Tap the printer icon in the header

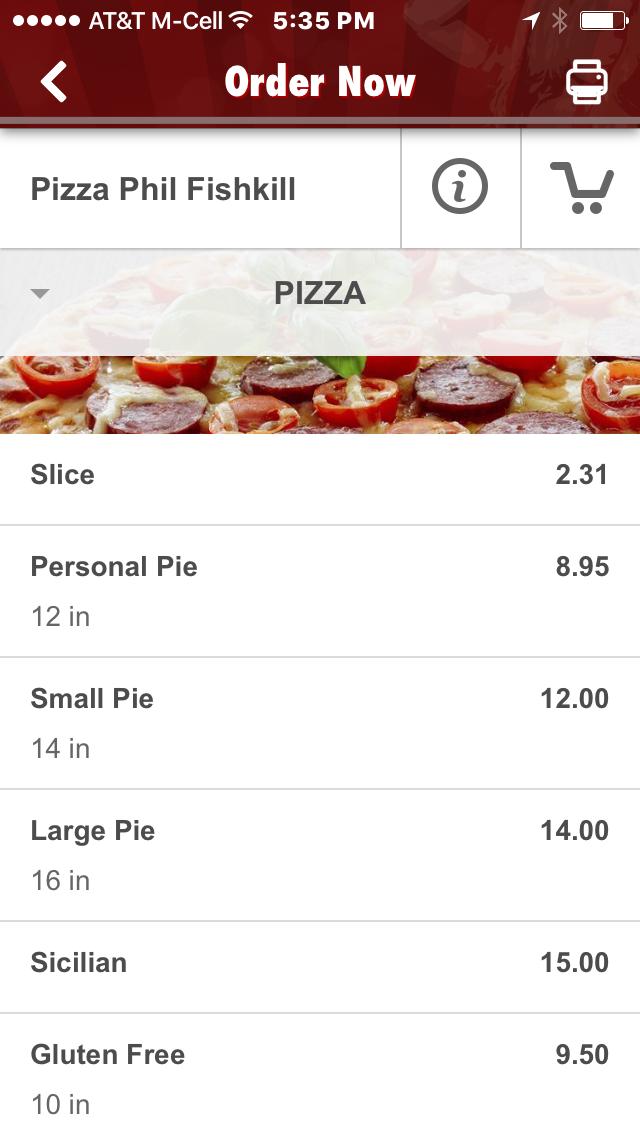tap(587, 82)
